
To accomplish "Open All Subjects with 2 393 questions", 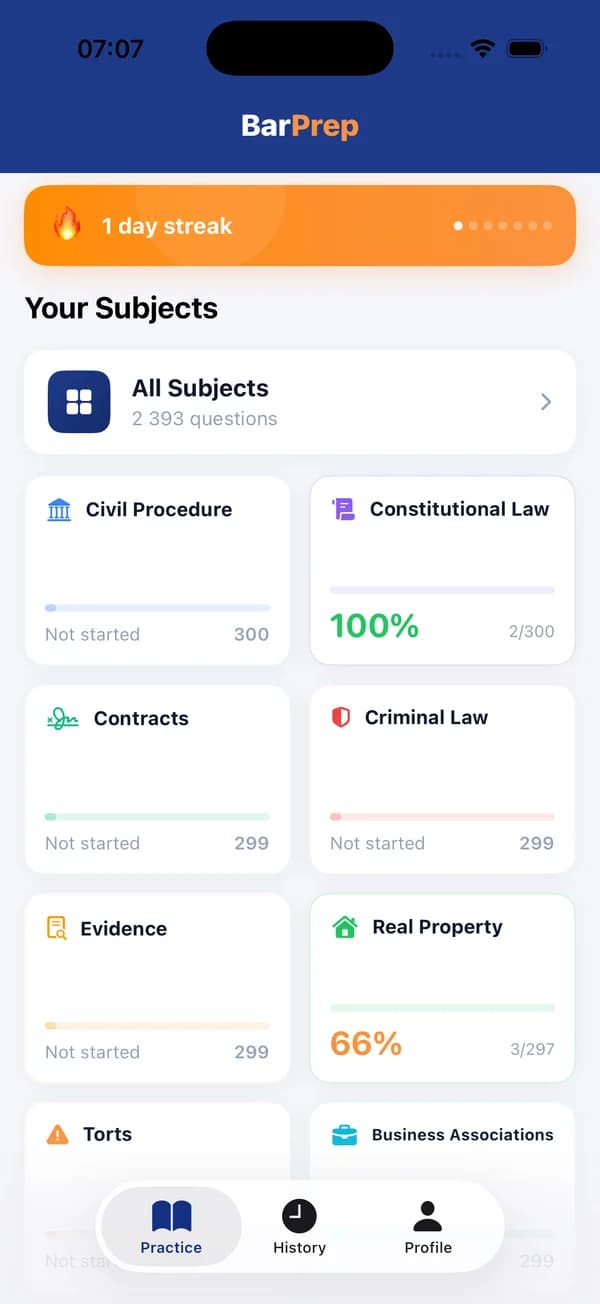I will (300, 402).
